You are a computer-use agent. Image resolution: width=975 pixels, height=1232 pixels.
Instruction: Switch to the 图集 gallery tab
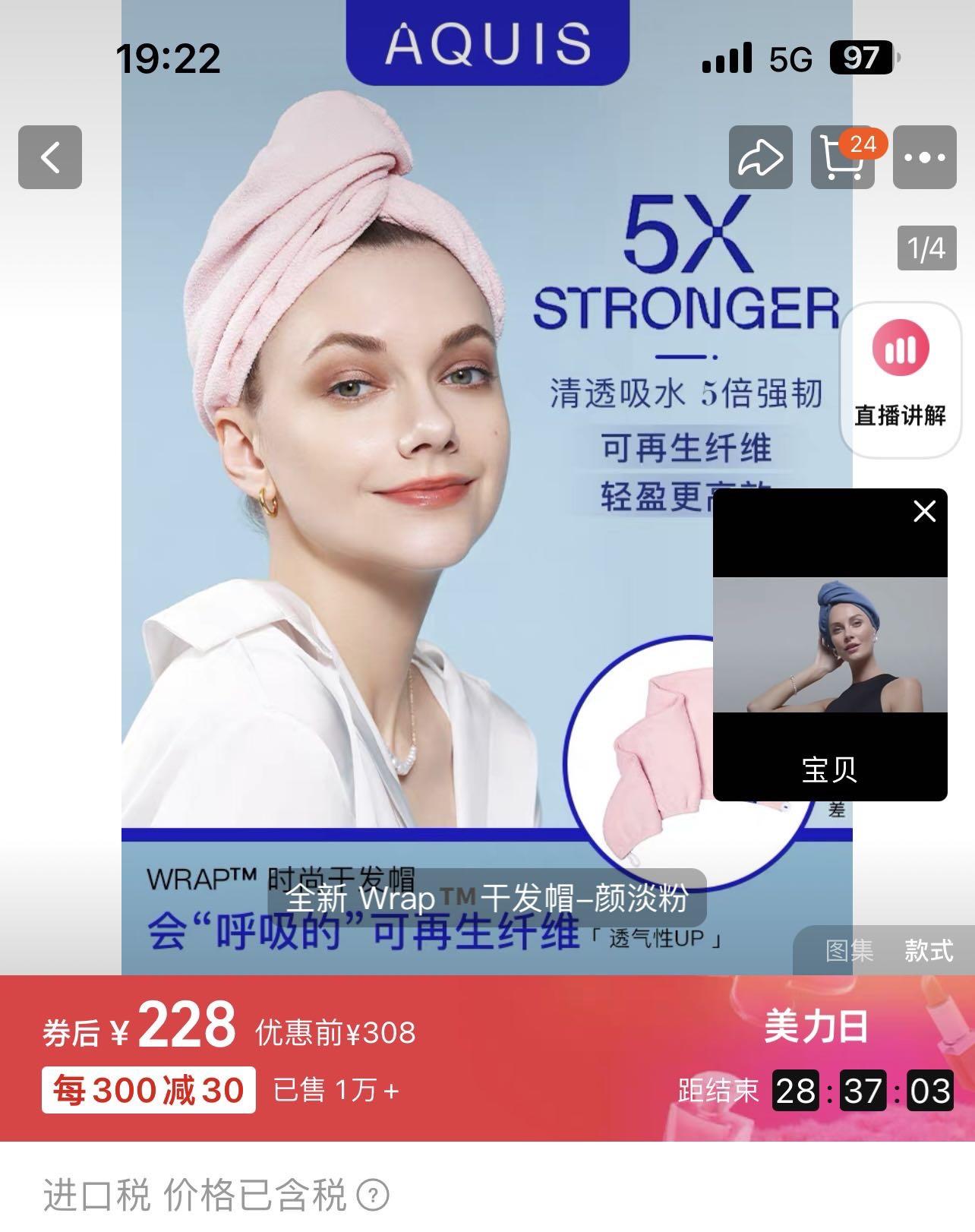(x=850, y=950)
